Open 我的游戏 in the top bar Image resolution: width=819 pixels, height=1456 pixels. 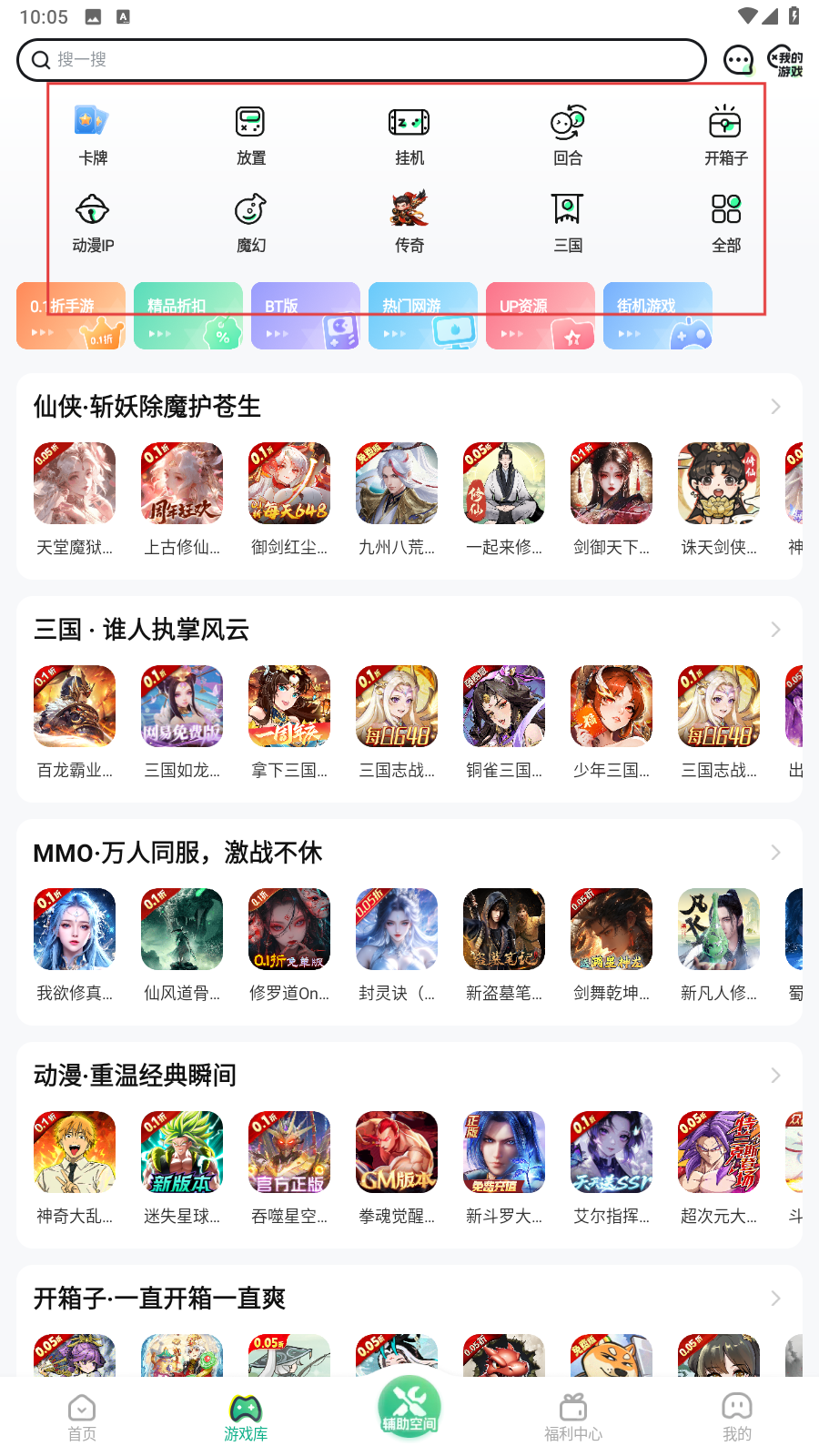(785, 61)
